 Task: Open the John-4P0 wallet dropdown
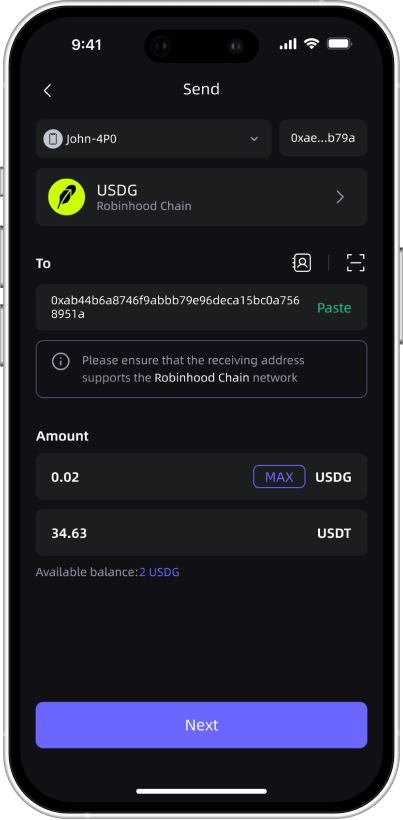point(154,139)
